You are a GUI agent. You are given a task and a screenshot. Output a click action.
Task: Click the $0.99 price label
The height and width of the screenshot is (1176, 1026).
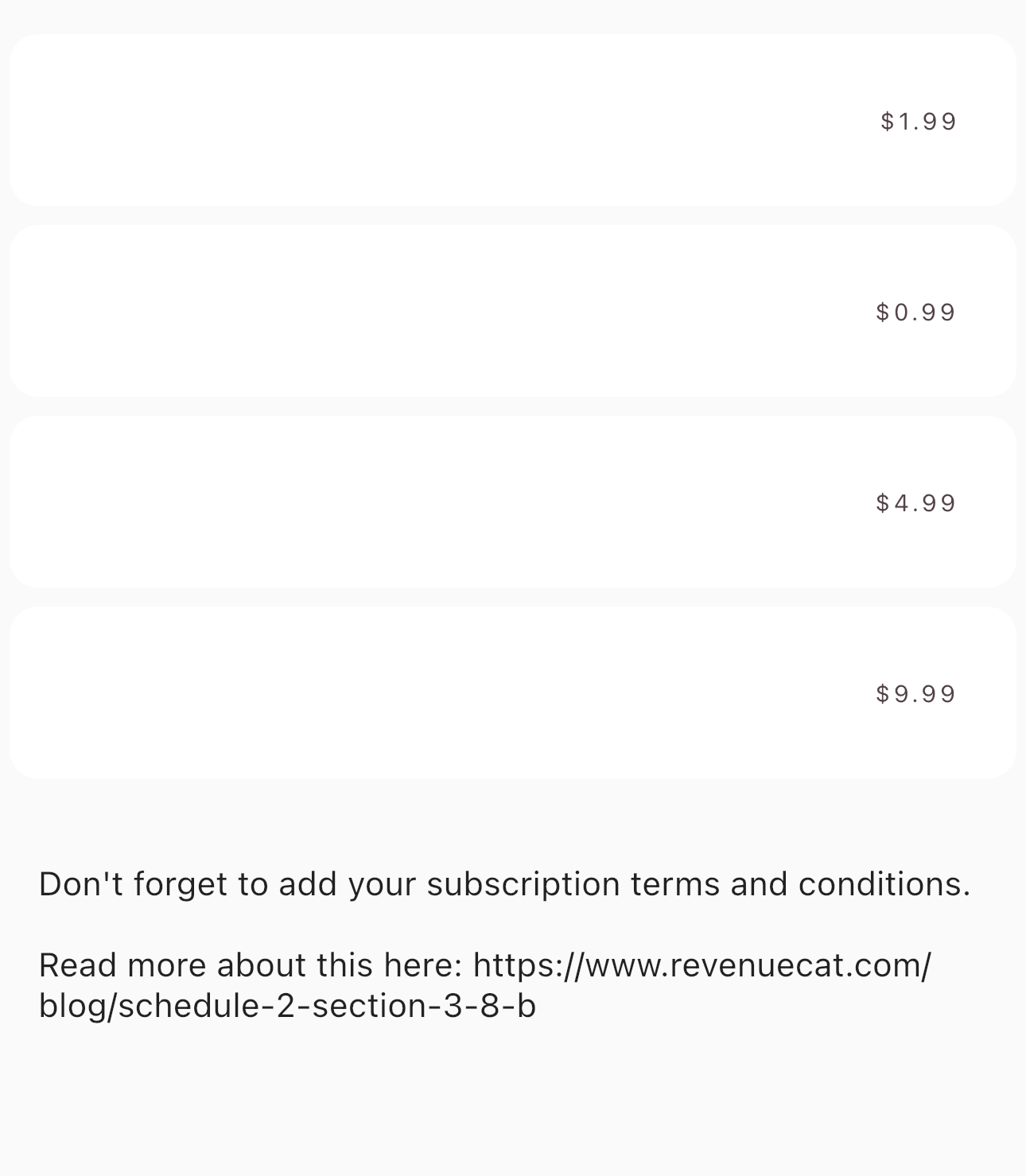point(915,312)
